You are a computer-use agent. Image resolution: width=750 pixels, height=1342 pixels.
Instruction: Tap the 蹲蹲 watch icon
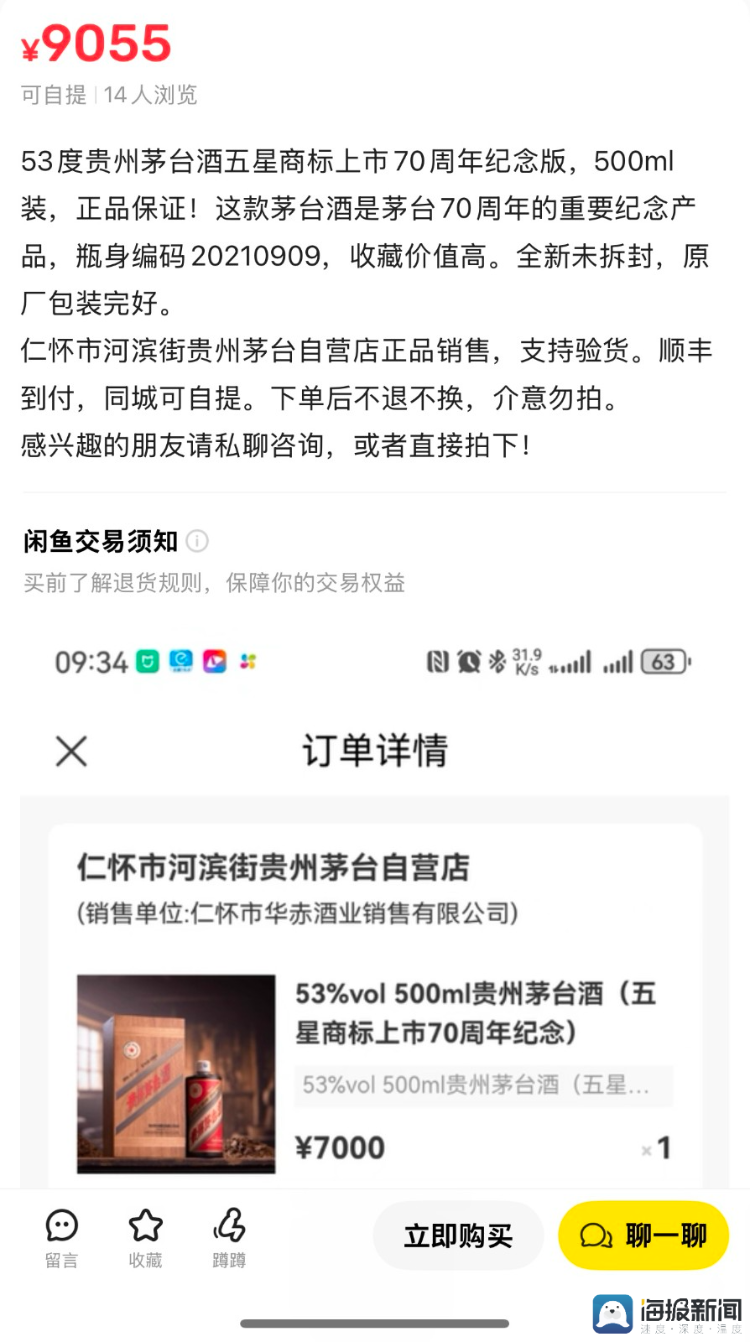pos(229,1237)
